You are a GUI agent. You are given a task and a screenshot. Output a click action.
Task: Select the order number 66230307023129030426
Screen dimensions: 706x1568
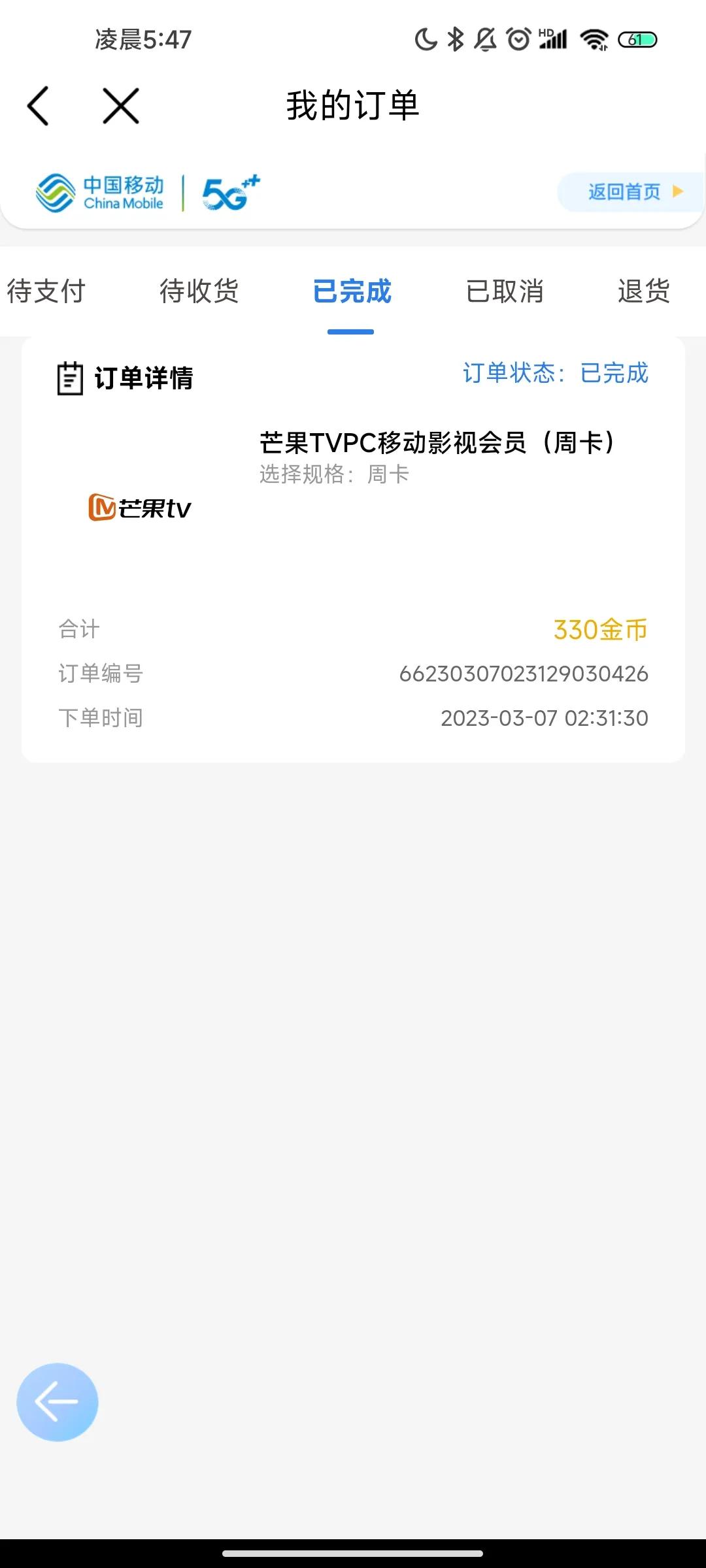pyautogui.click(x=524, y=674)
